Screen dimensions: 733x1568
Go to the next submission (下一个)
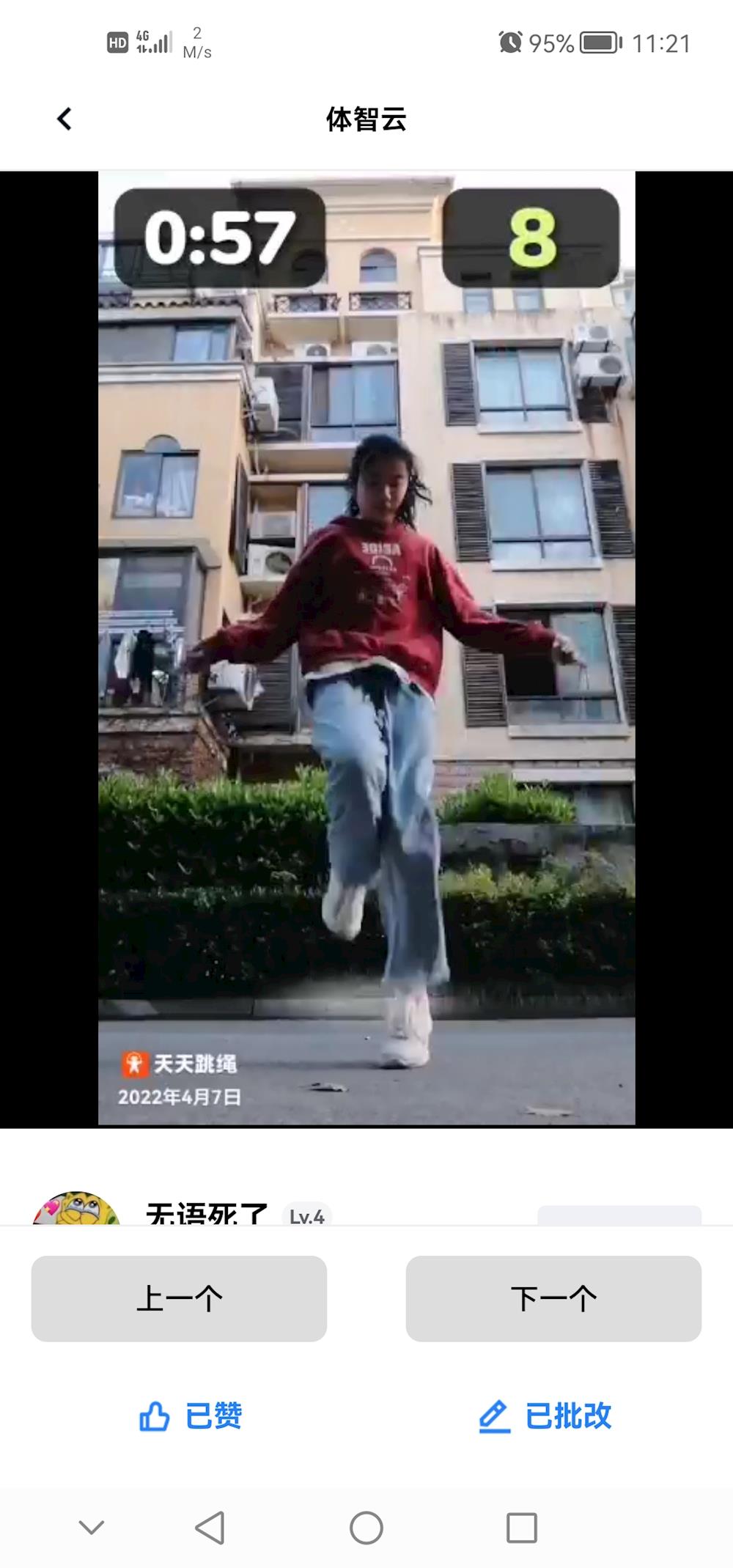[553, 1298]
